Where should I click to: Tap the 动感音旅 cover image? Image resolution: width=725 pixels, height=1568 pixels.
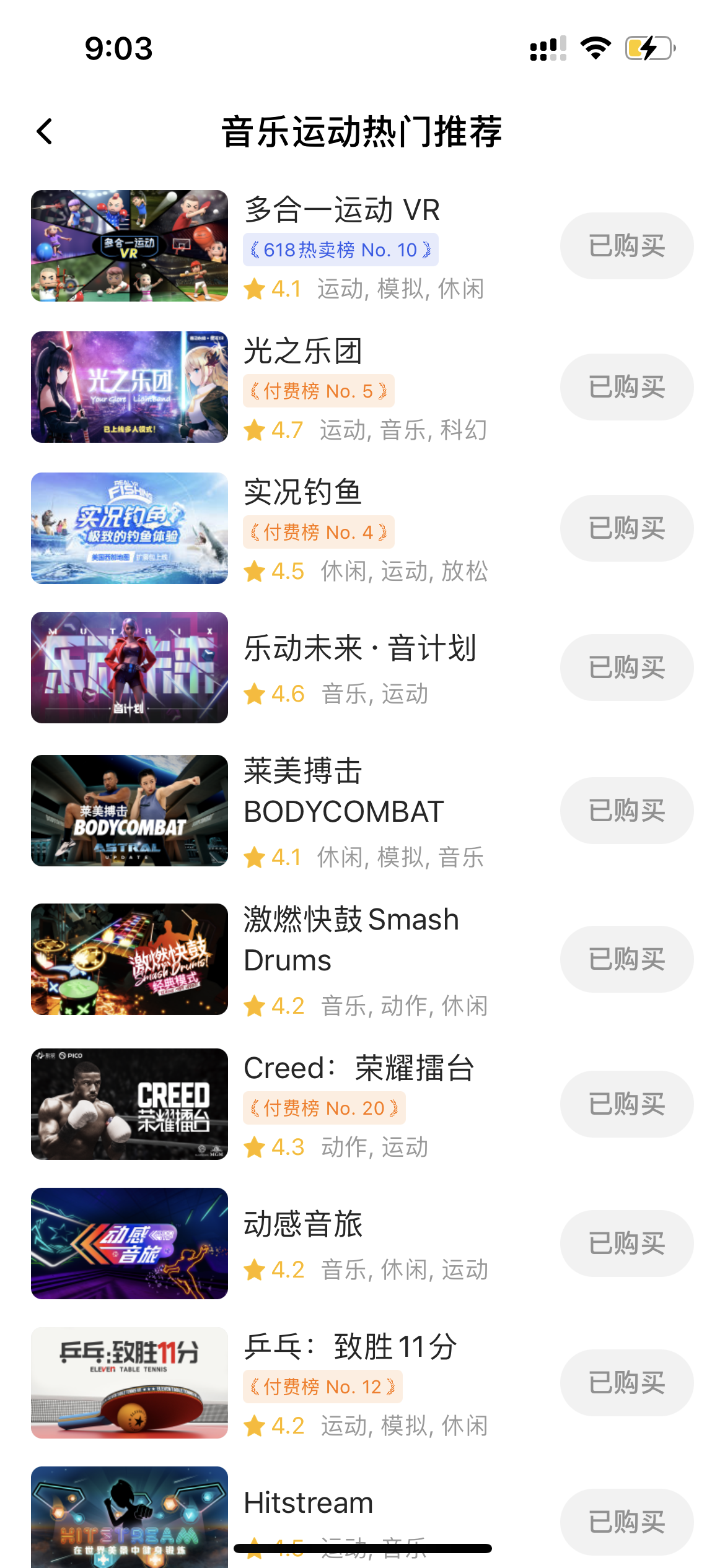point(129,1244)
